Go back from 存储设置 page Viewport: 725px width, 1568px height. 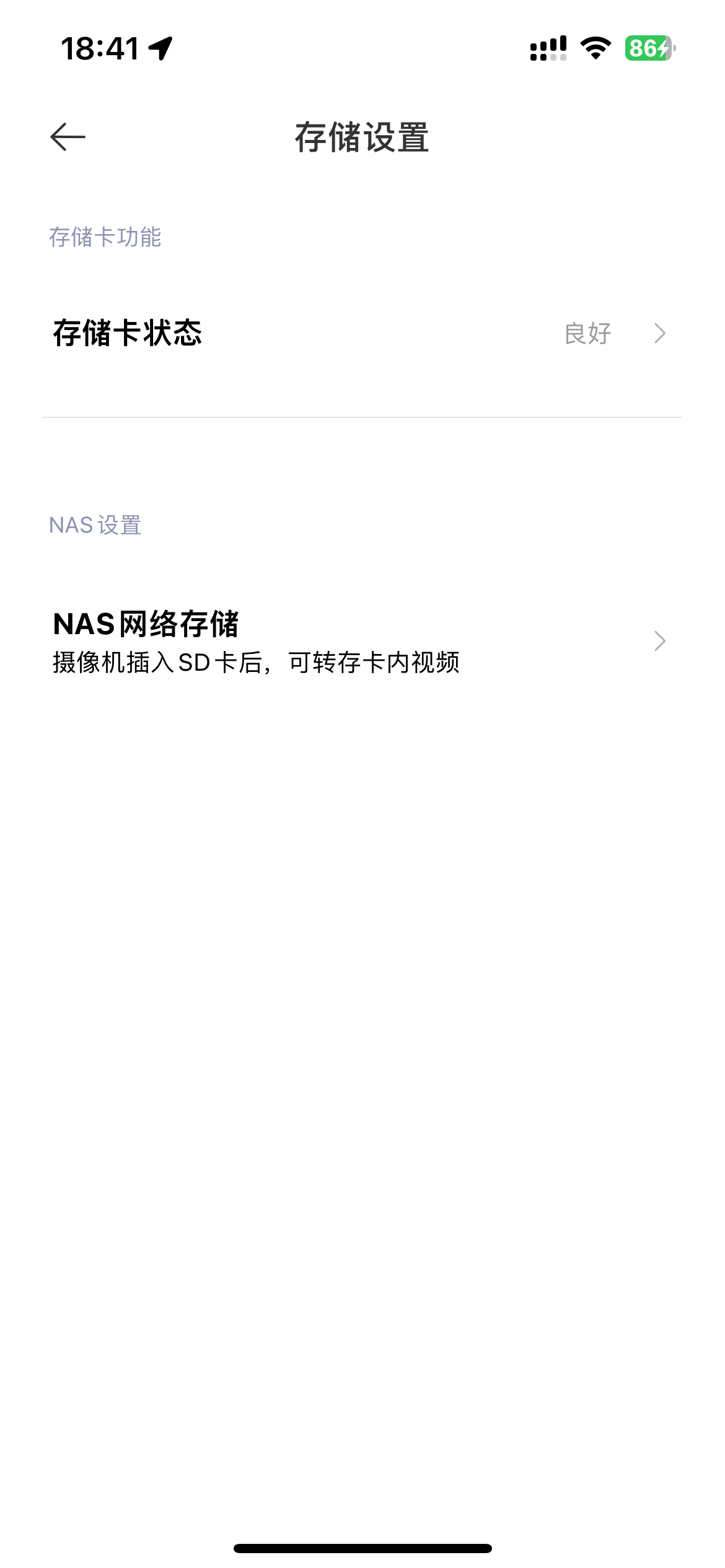click(x=68, y=137)
